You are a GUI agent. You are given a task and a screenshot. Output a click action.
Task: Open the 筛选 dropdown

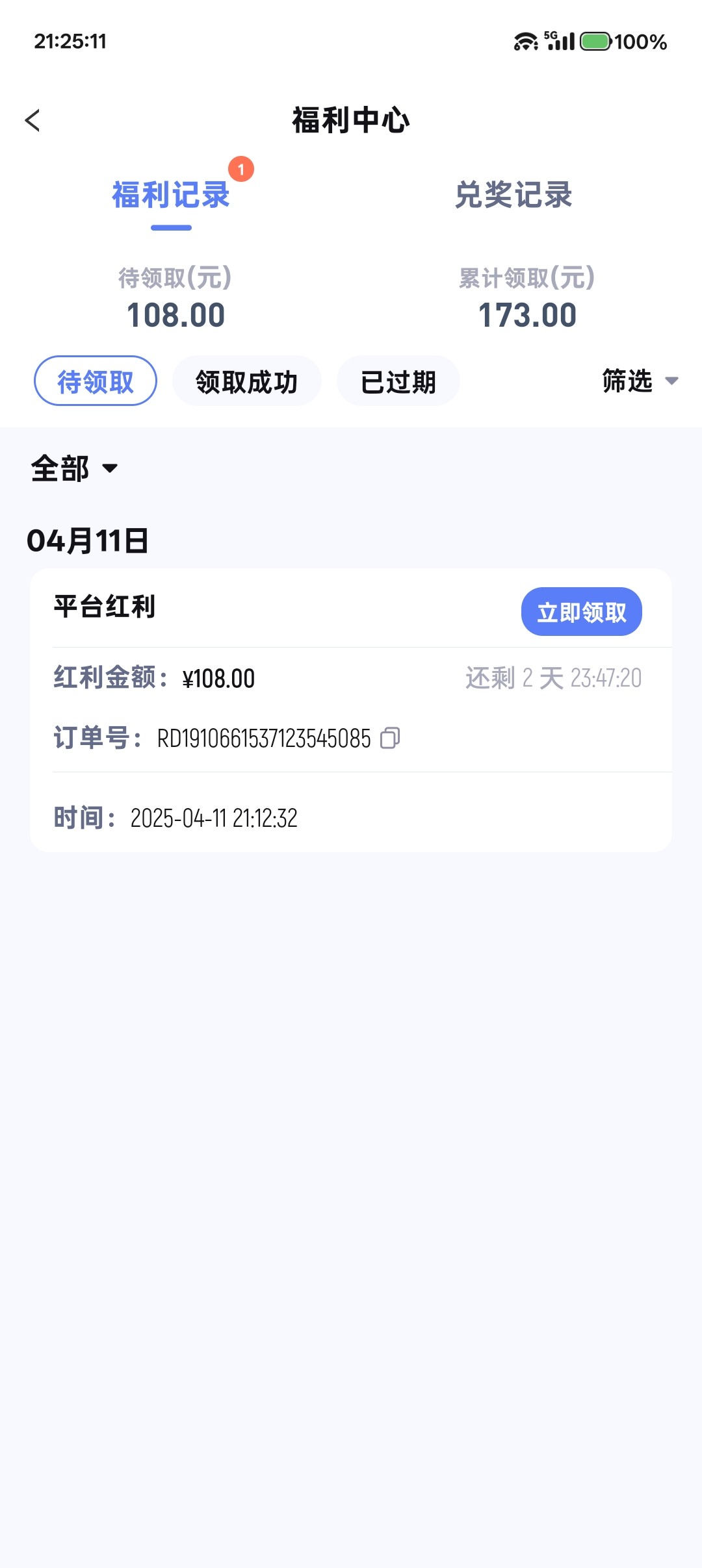tap(640, 381)
